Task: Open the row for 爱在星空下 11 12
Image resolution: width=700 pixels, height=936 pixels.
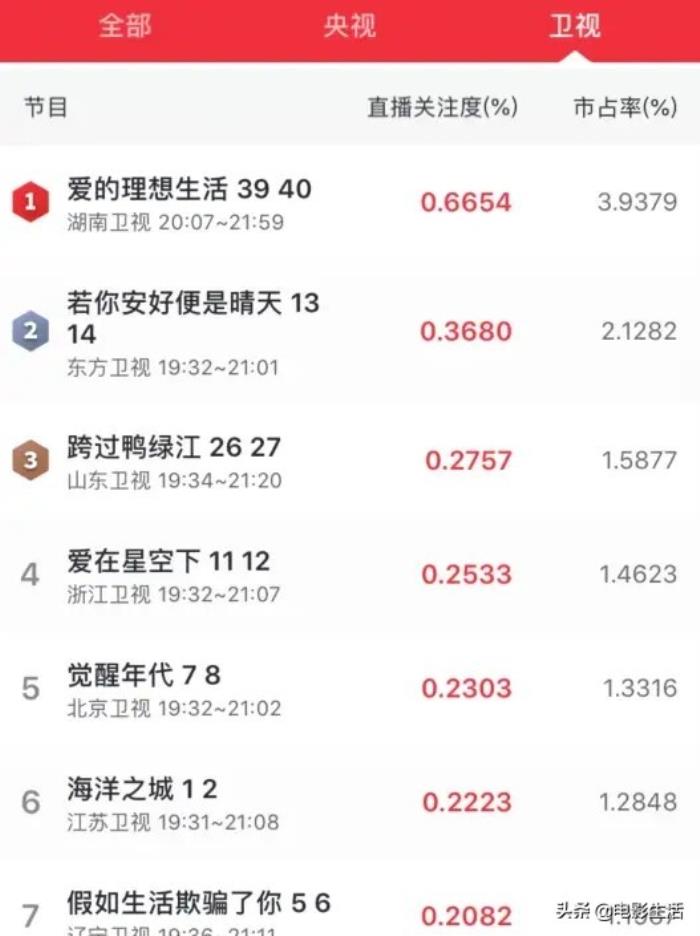Action: (169, 561)
